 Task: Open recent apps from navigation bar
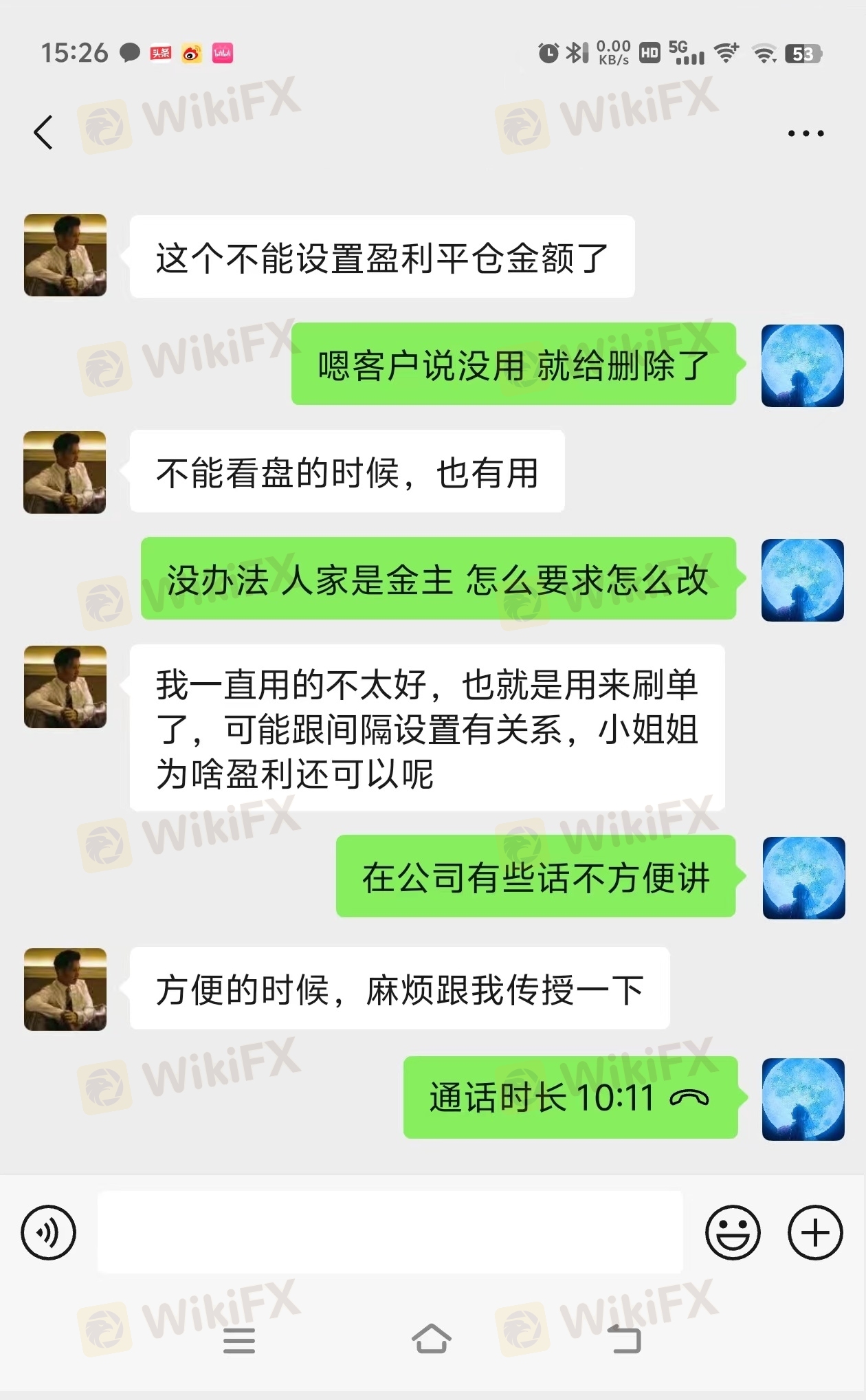(x=239, y=1341)
